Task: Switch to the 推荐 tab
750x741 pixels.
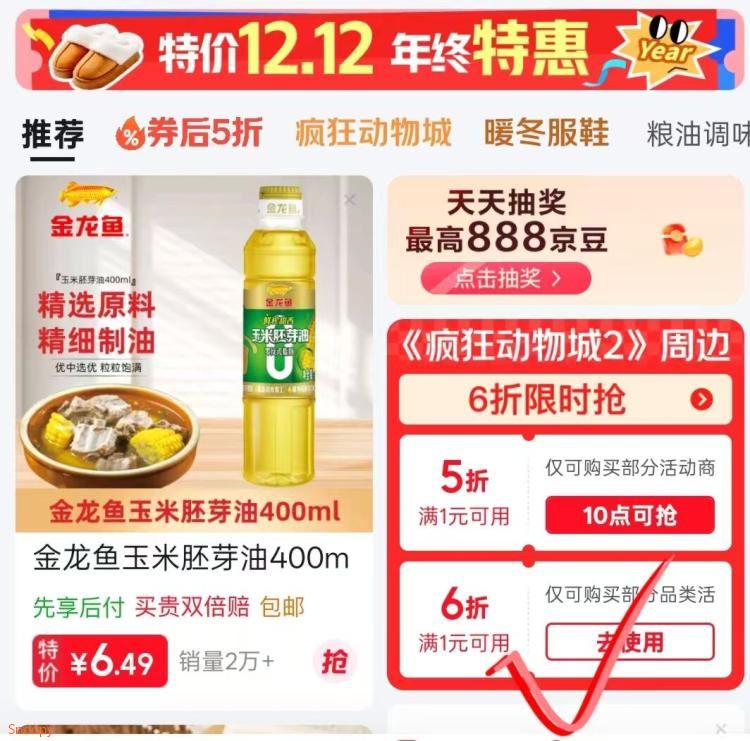Action: (x=53, y=134)
